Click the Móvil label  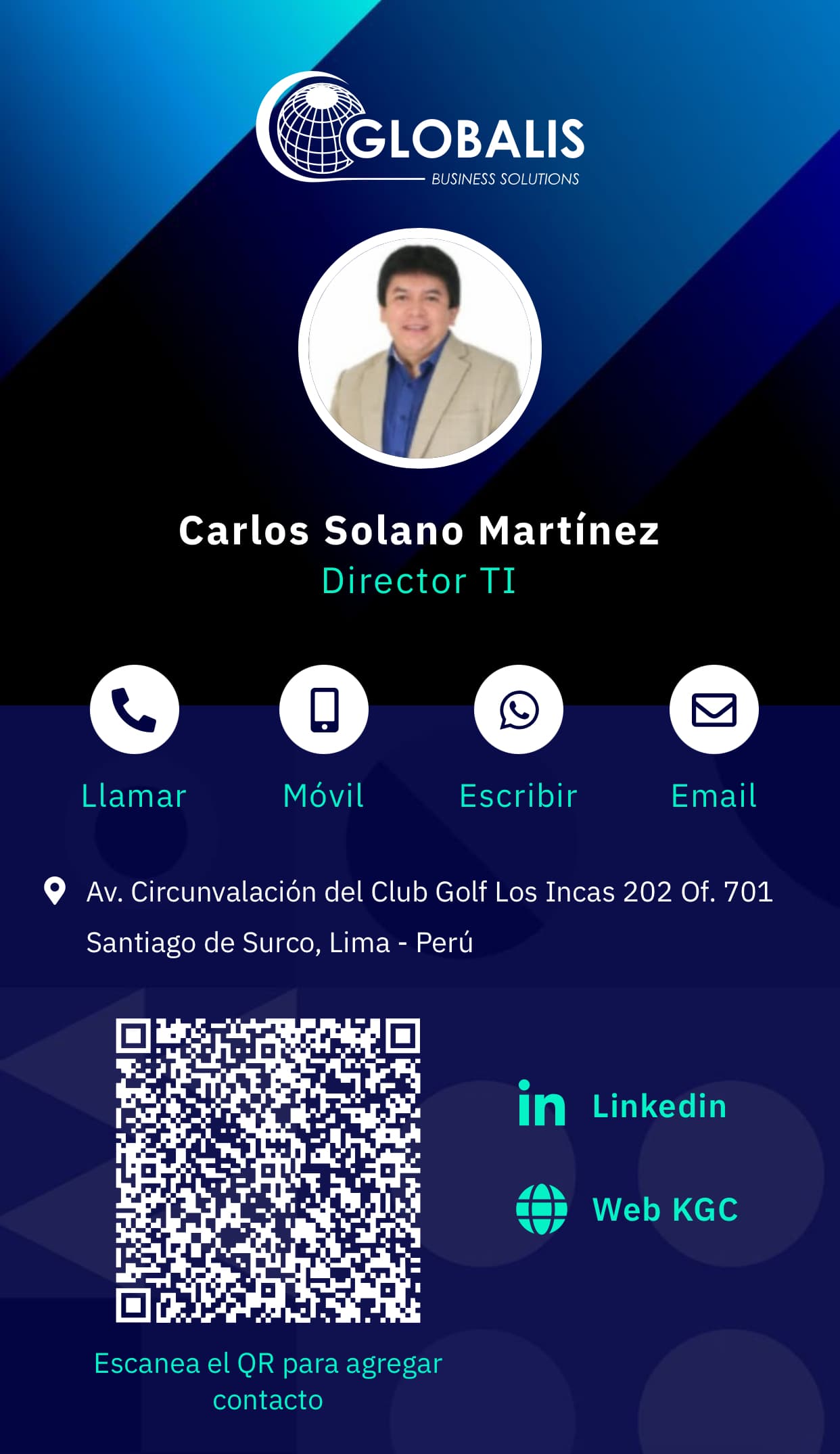tap(323, 796)
